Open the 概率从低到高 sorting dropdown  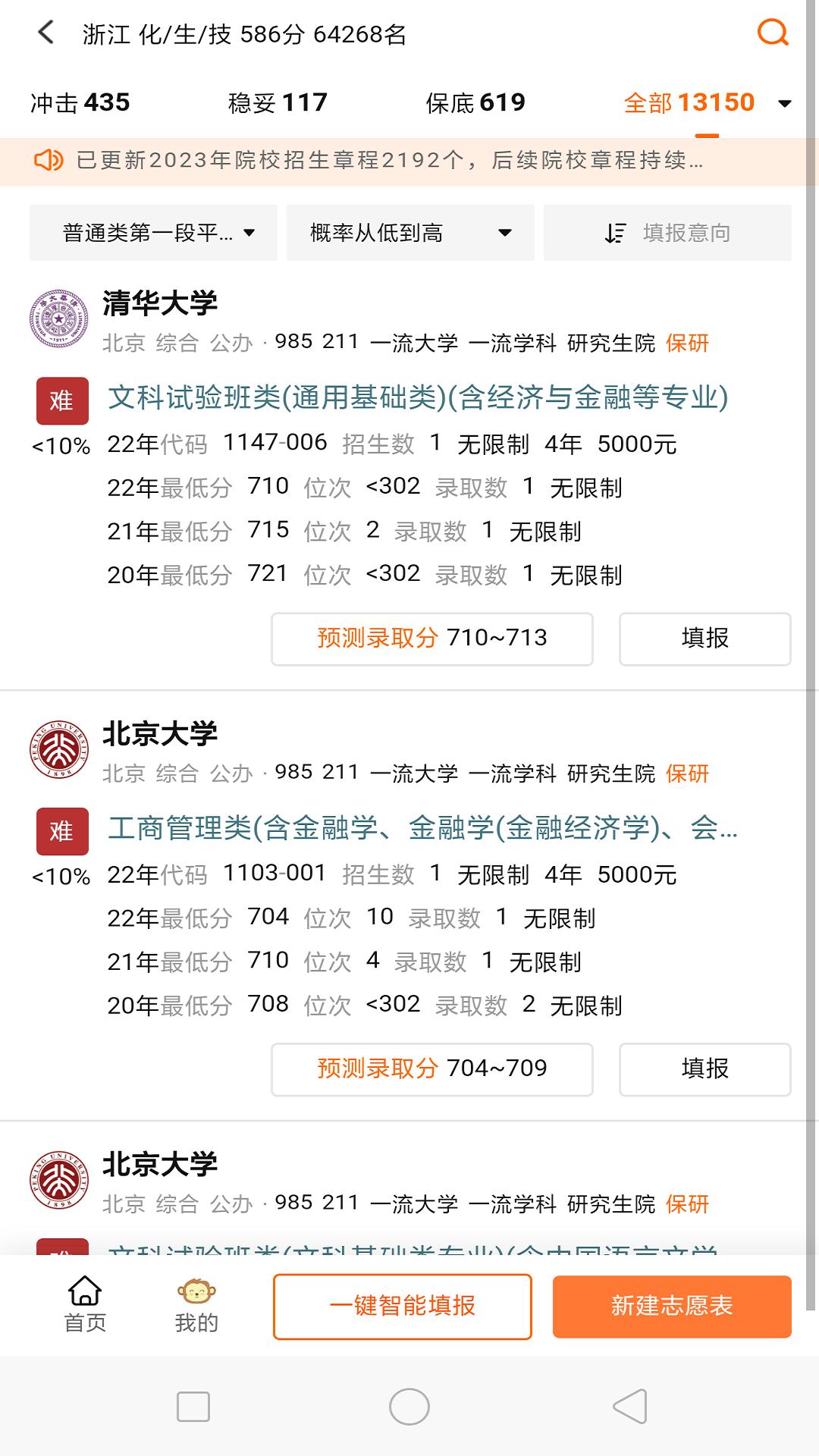[x=409, y=233]
